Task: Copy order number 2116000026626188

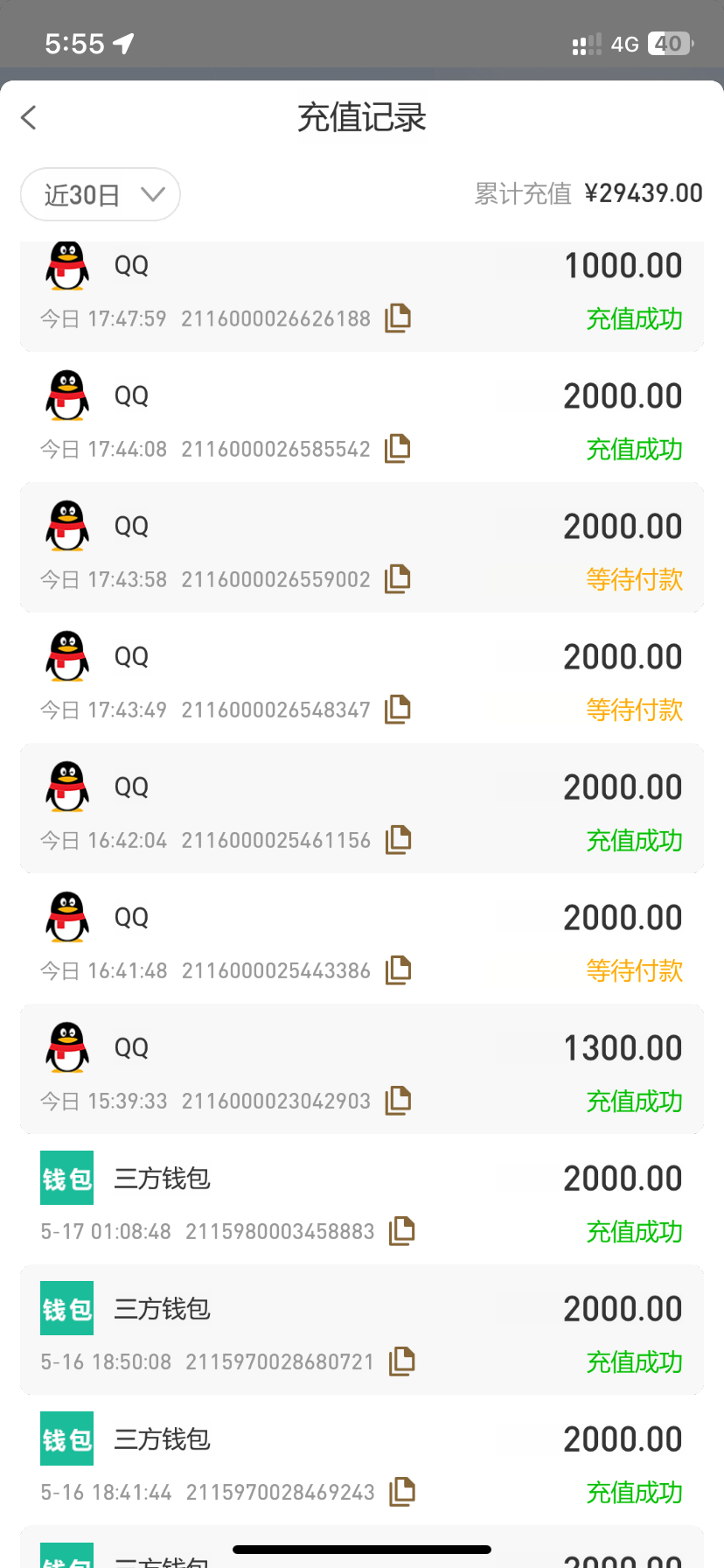Action: [398, 318]
